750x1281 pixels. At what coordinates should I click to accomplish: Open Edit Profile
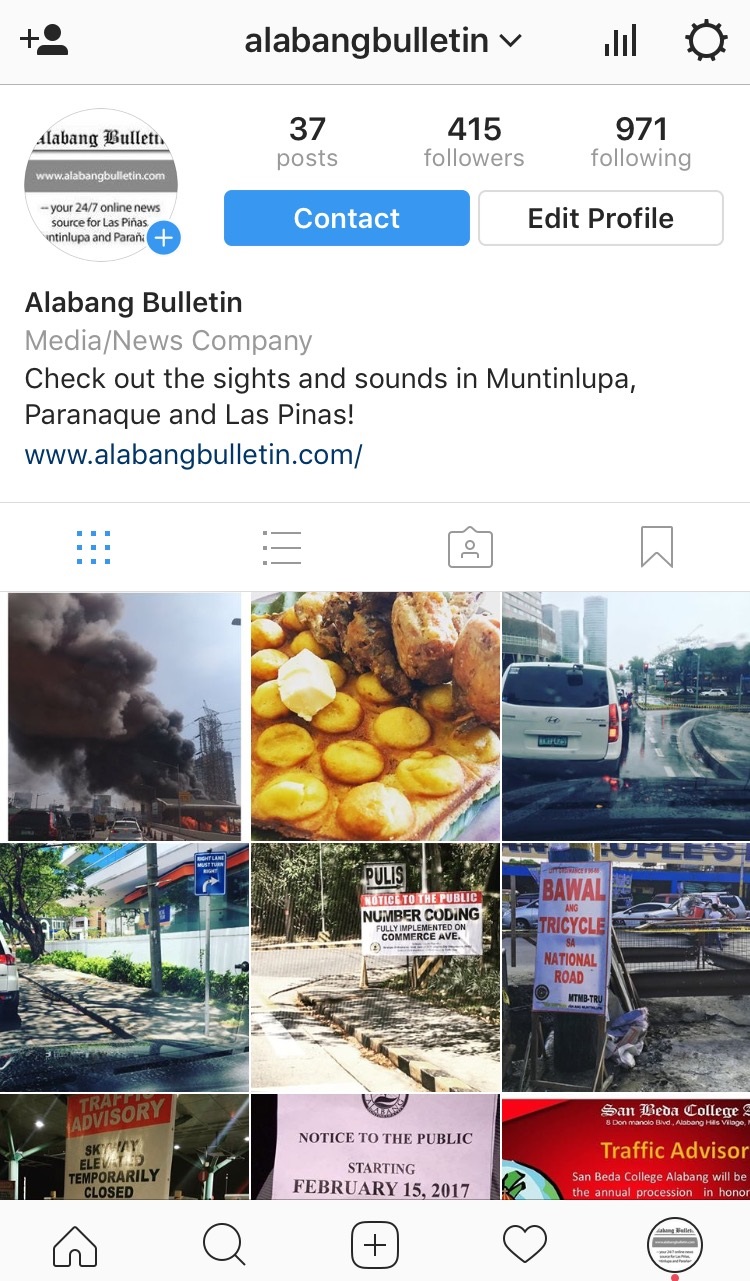600,218
